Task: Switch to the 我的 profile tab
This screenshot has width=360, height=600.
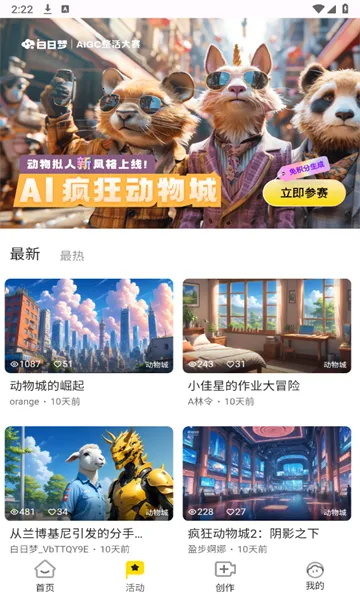Action: 315,576
